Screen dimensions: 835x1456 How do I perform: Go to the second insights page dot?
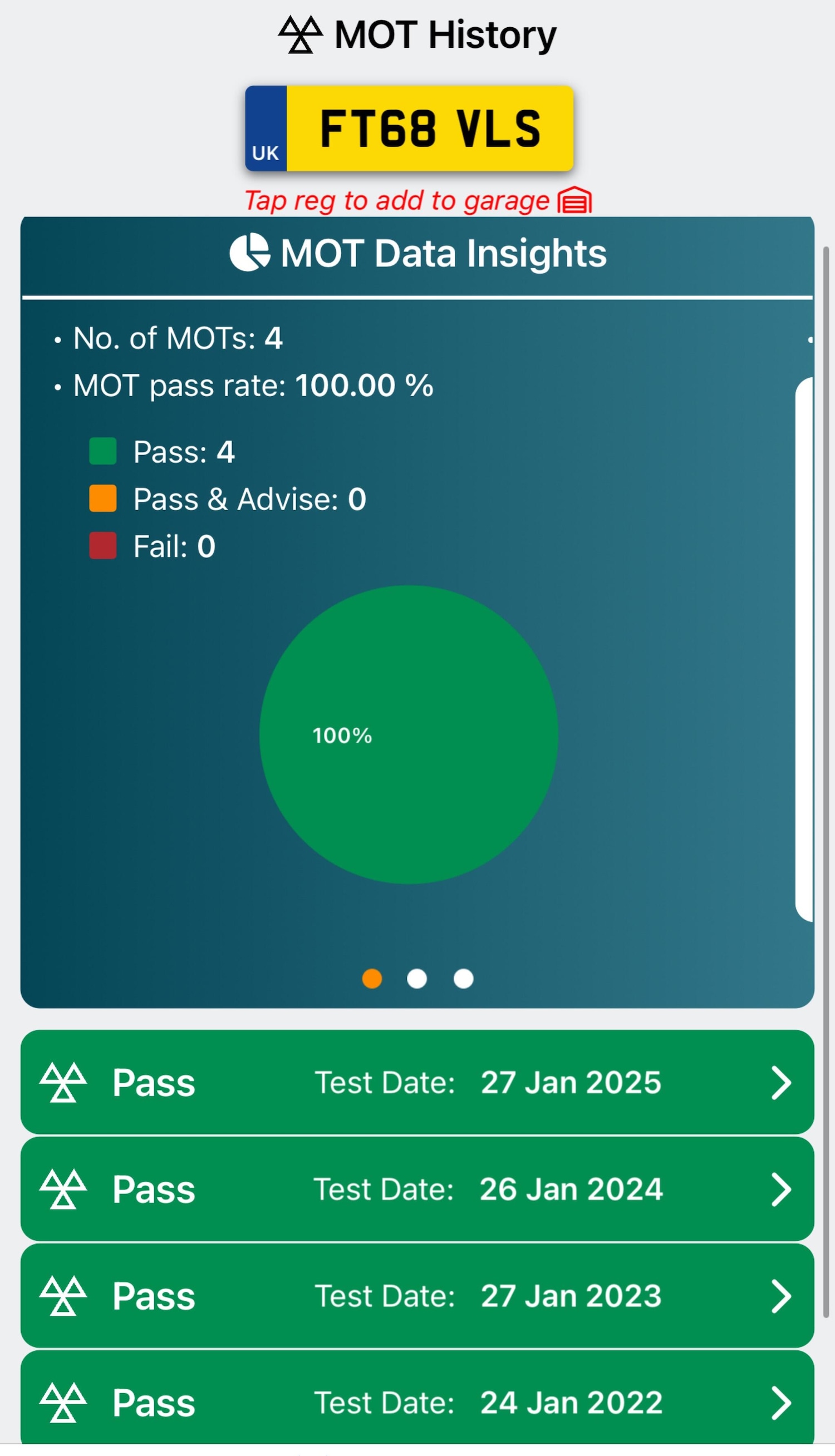pos(417,979)
